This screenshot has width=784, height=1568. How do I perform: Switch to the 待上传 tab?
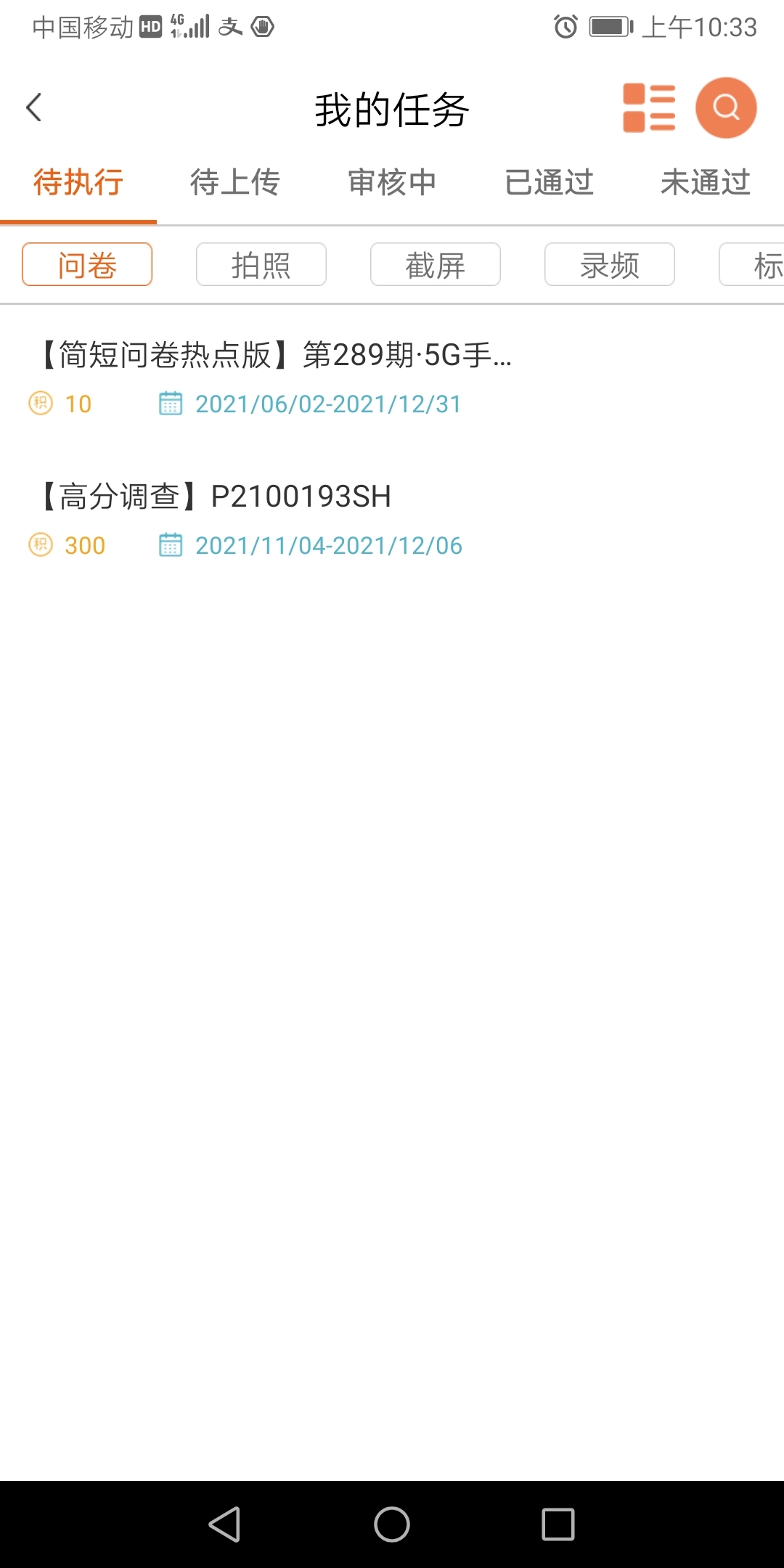234,182
